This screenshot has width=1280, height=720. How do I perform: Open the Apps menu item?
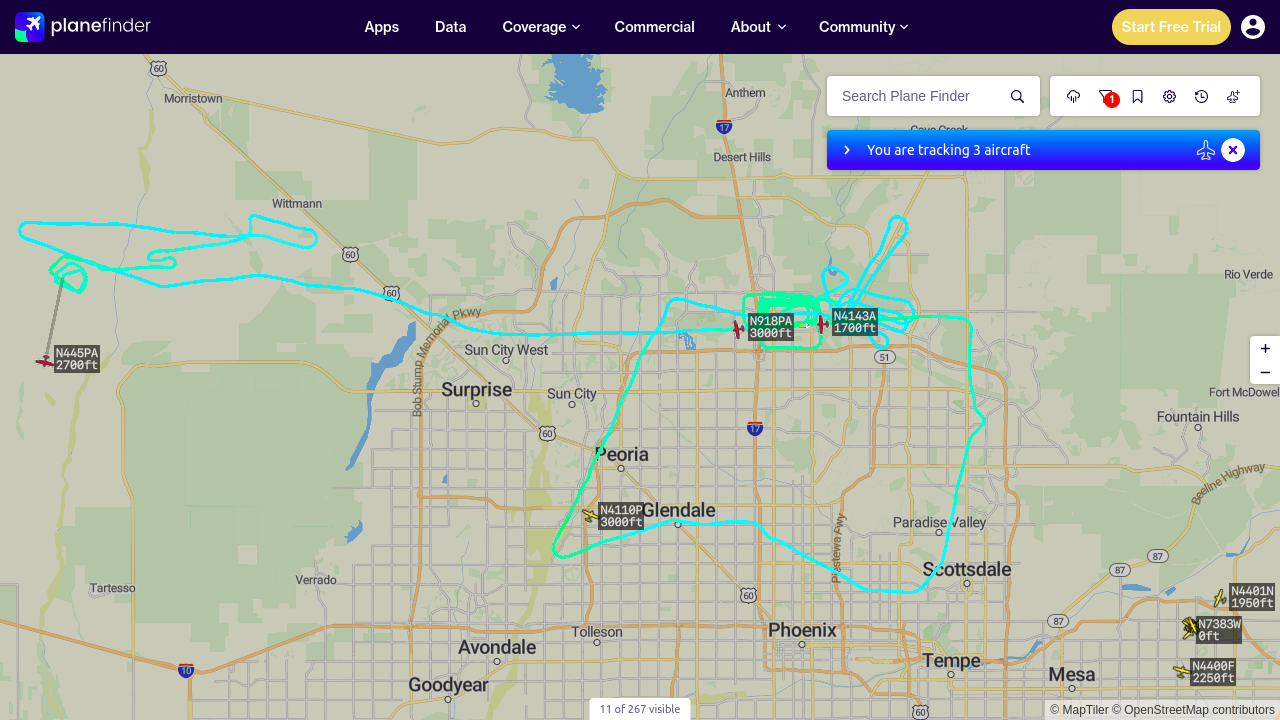[382, 27]
